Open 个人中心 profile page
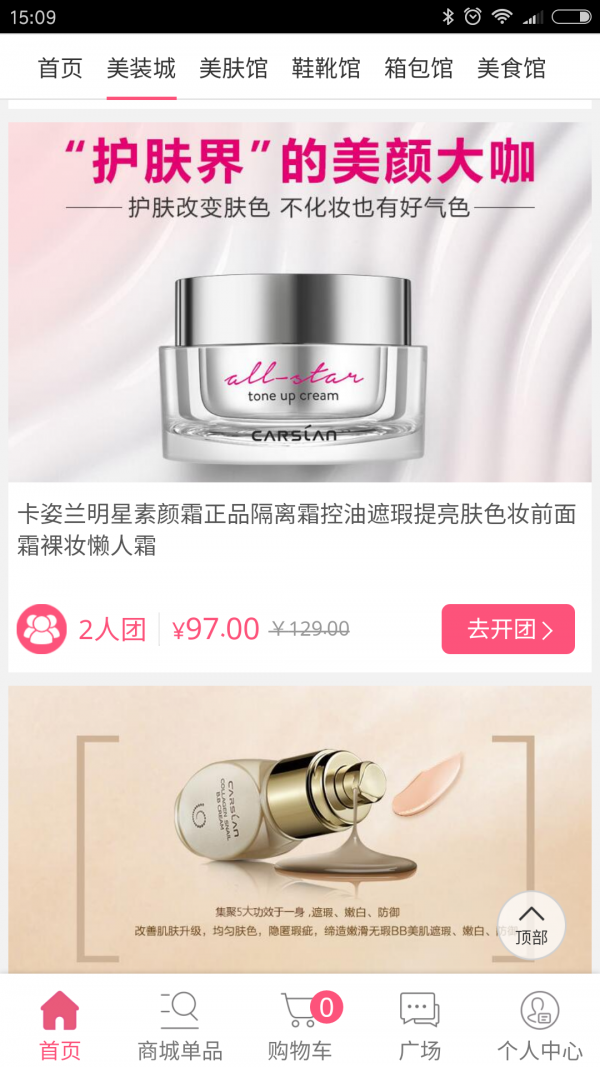The width and height of the screenshot is (600, 1067). click(x=540, y=1025)
